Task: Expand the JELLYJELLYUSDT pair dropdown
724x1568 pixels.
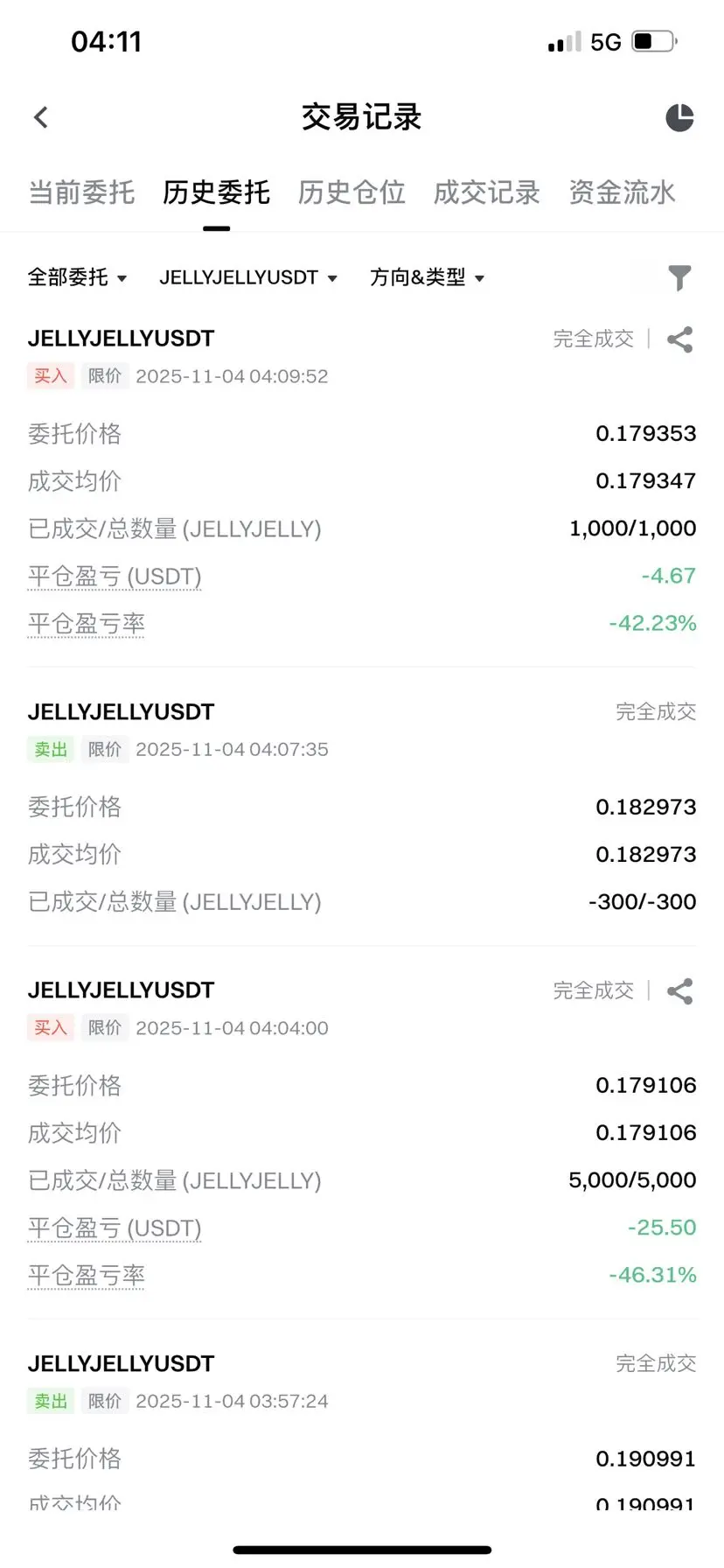Action: pyautogui.click(x=248, y=277)
